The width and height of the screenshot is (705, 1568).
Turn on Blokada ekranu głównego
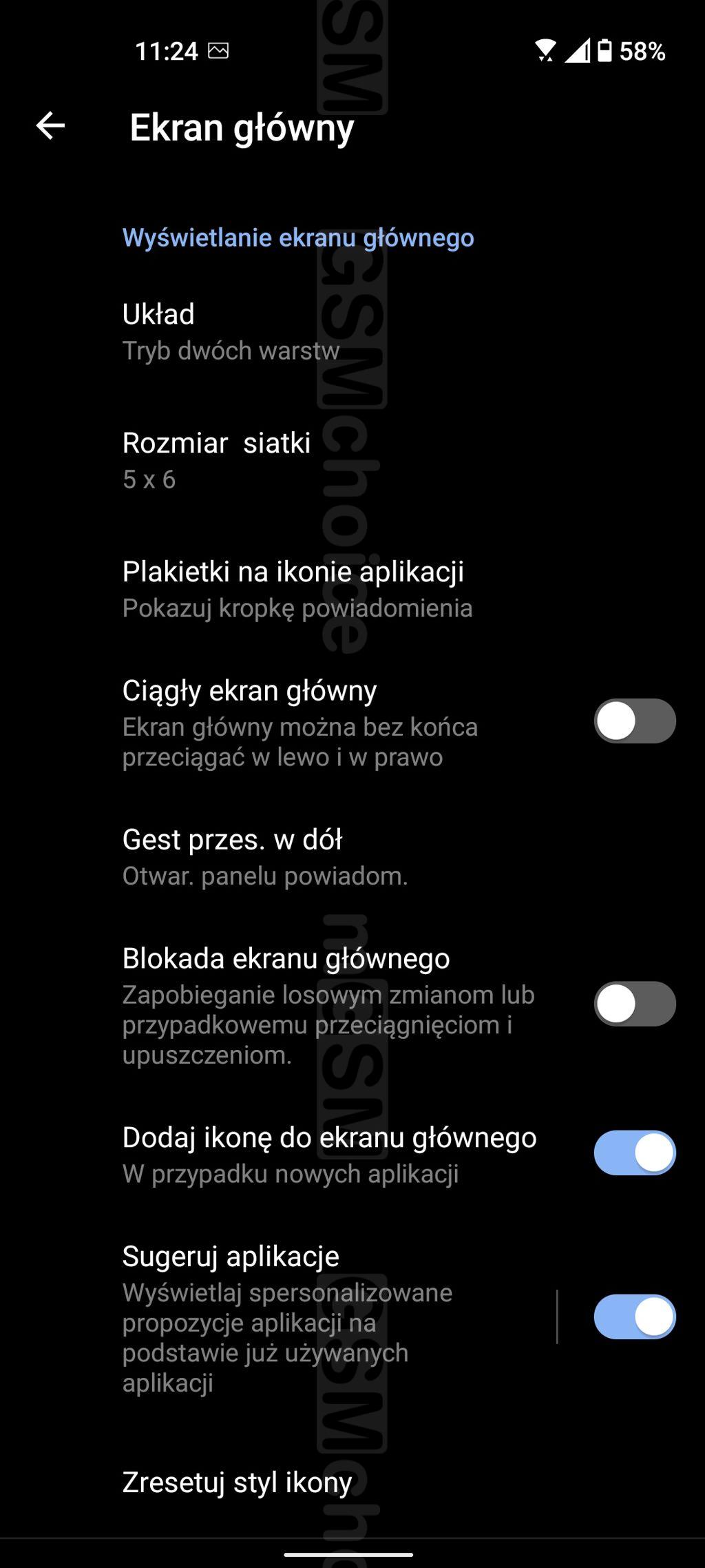point(634,1004)
